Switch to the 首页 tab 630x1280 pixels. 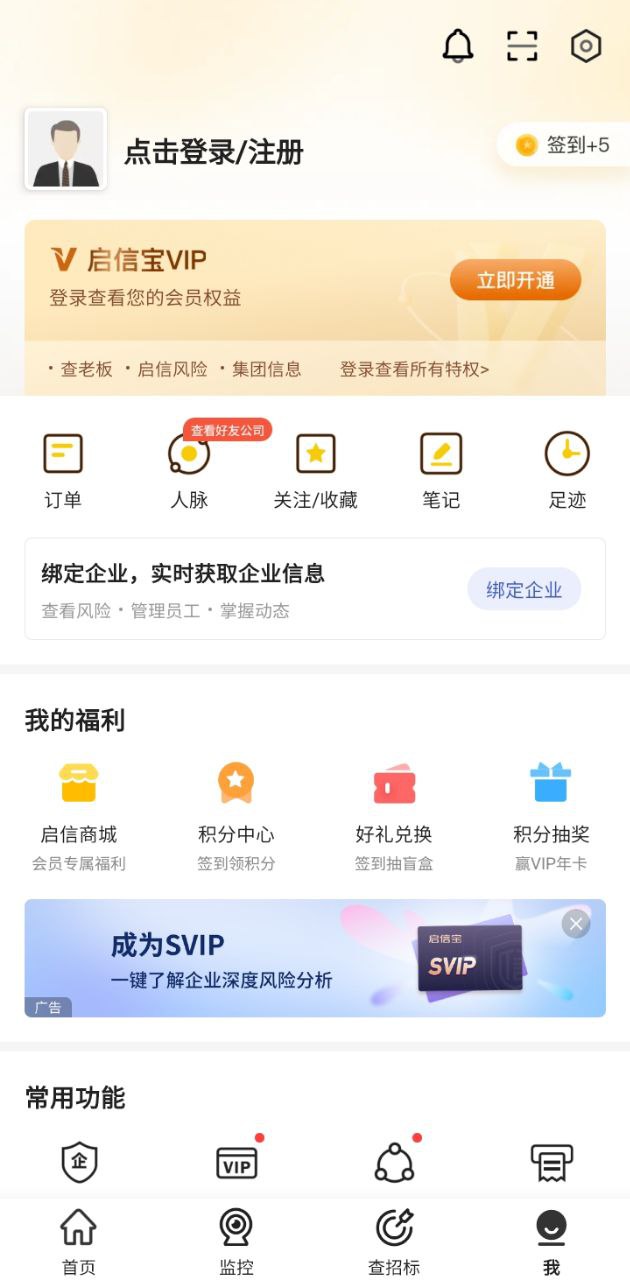tap(79, 1240)
